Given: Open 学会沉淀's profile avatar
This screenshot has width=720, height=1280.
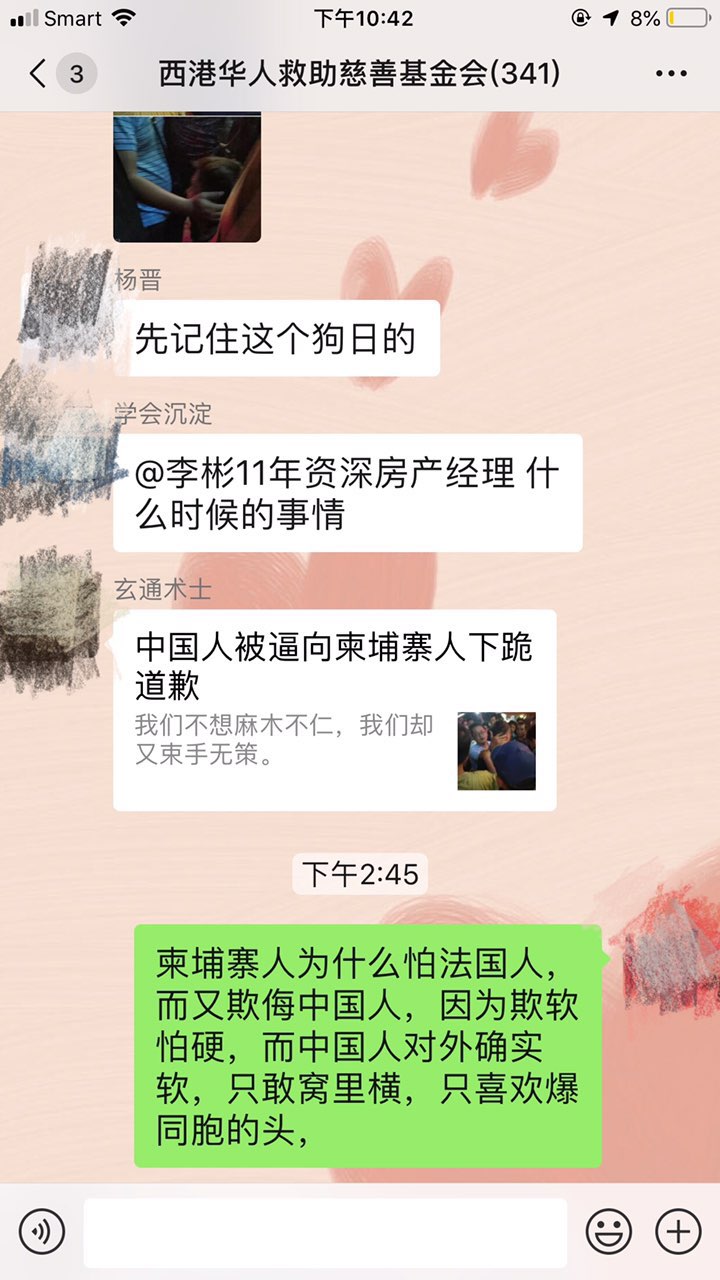Looking at the screenshot, I should tap(60, 442).
